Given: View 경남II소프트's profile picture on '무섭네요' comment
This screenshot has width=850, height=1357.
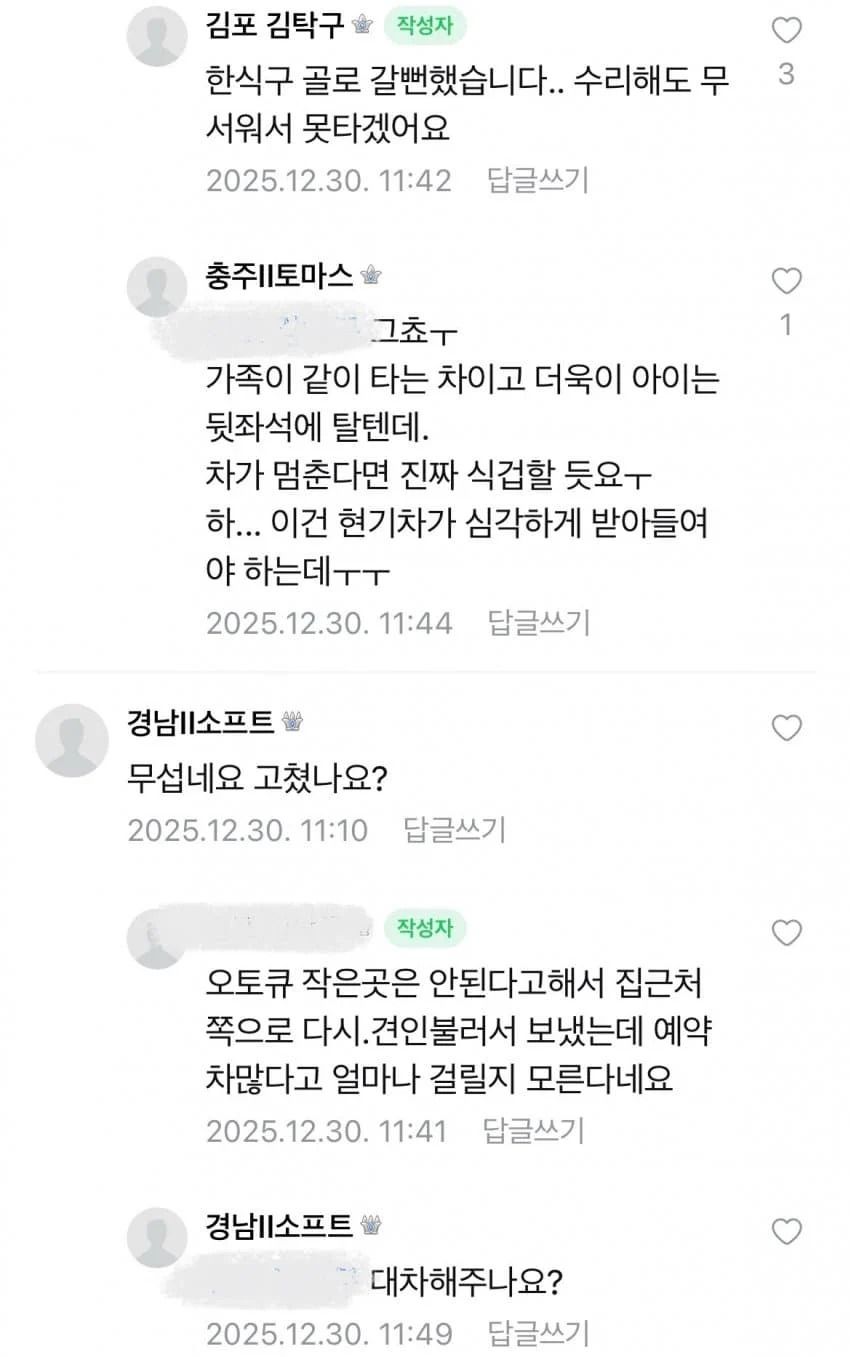Looking at the screenshot, I should (72, 740).
